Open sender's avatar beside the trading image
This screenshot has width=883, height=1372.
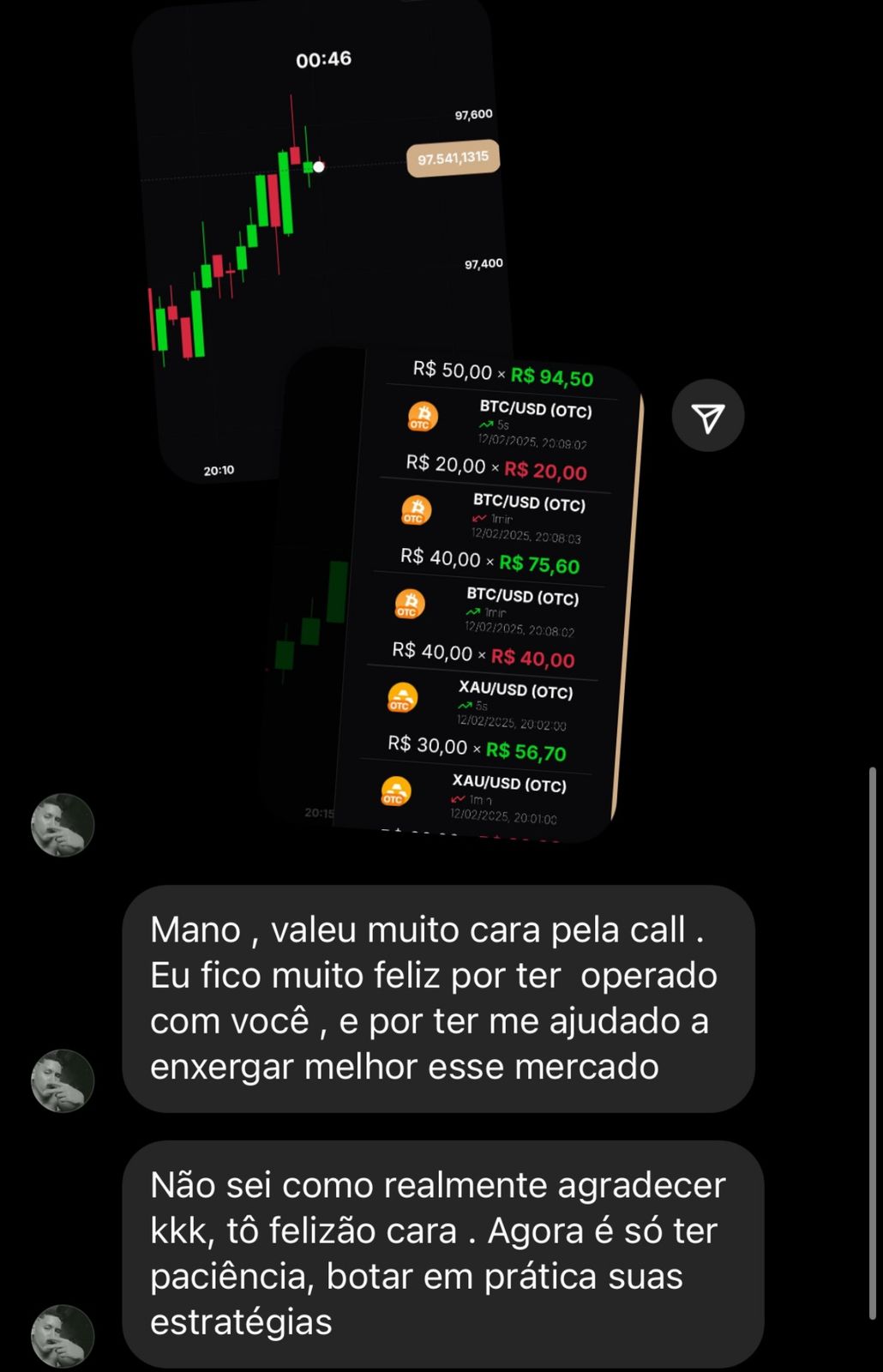[63, 825]
